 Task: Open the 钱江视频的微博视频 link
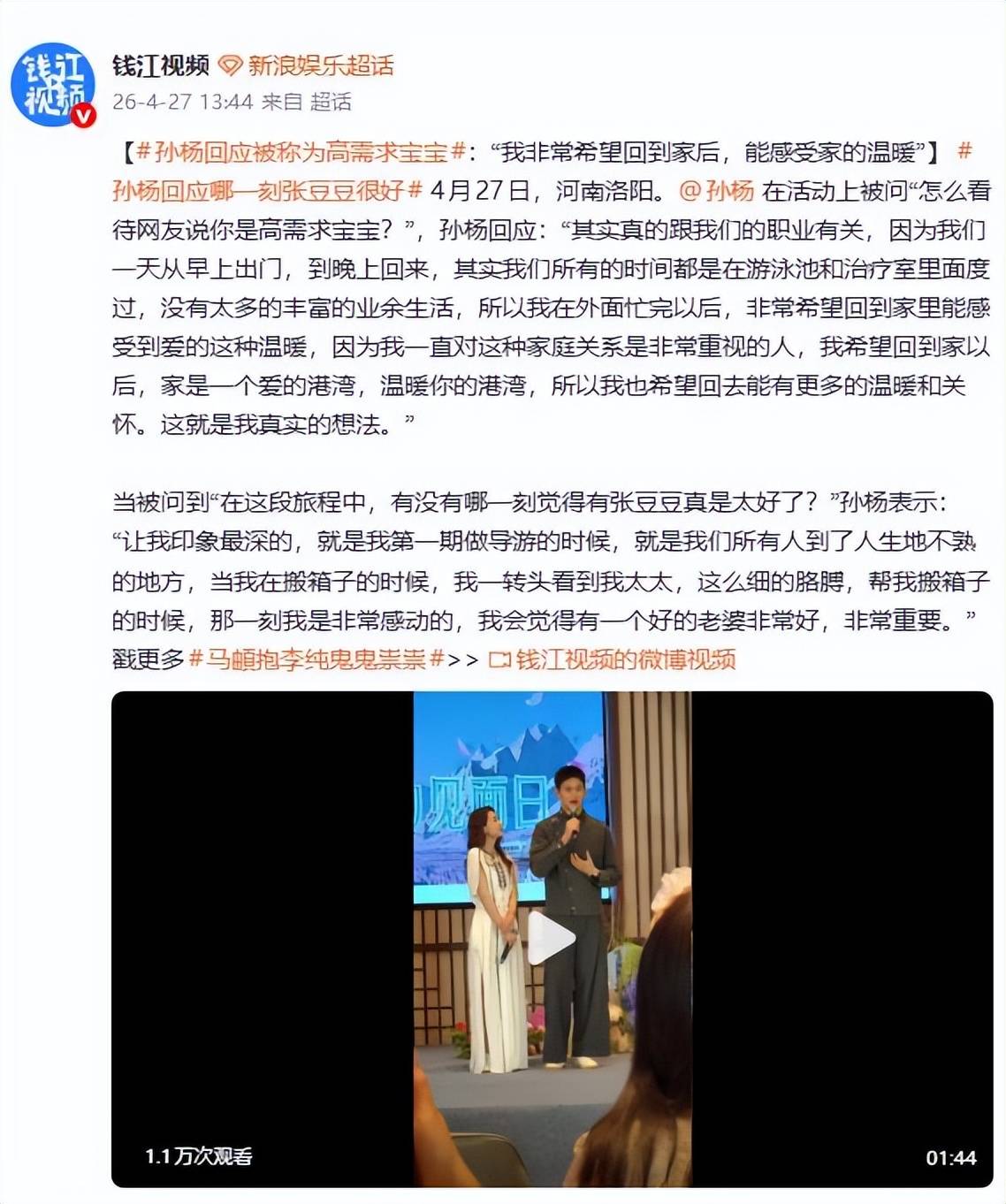(612, 659)
